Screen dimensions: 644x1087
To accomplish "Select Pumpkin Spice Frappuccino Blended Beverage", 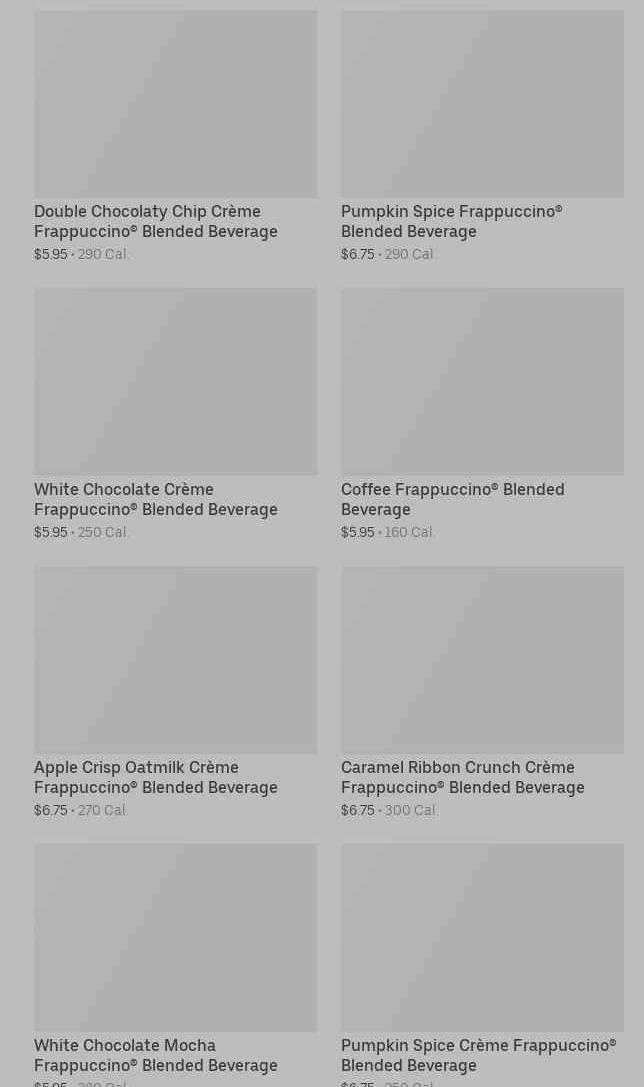I will [482, 136].
